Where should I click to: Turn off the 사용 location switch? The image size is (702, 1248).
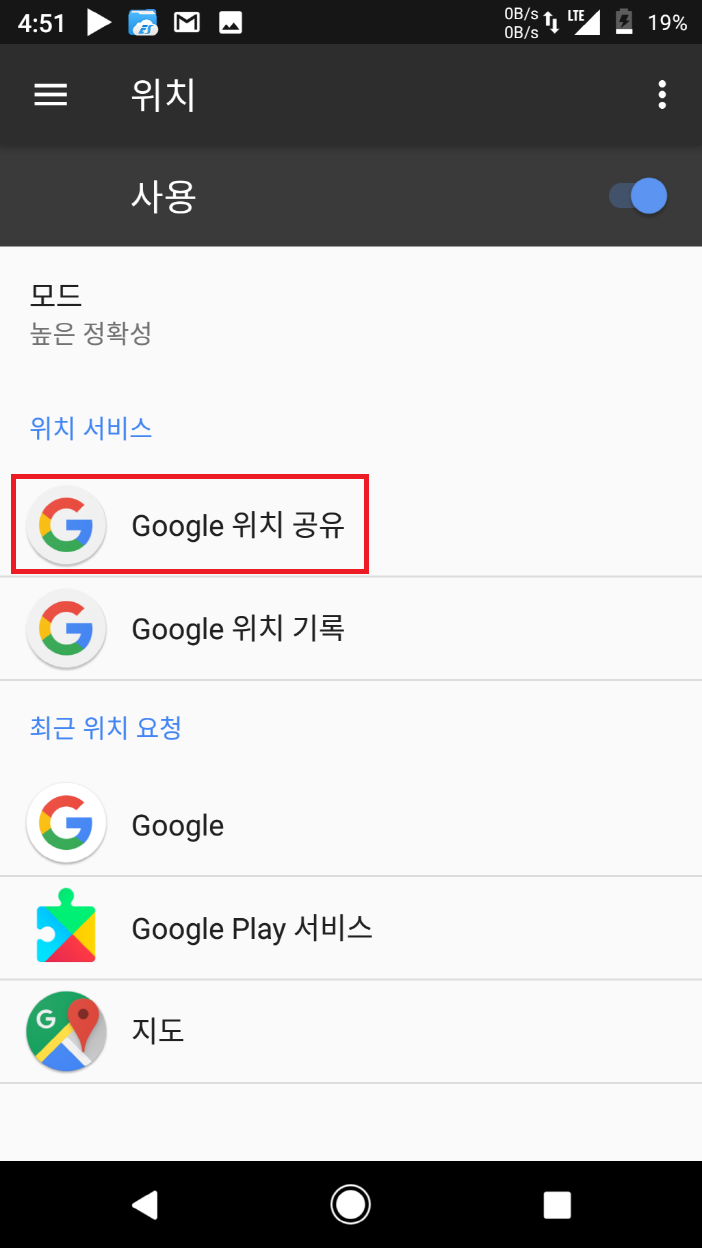click(638, 197)
